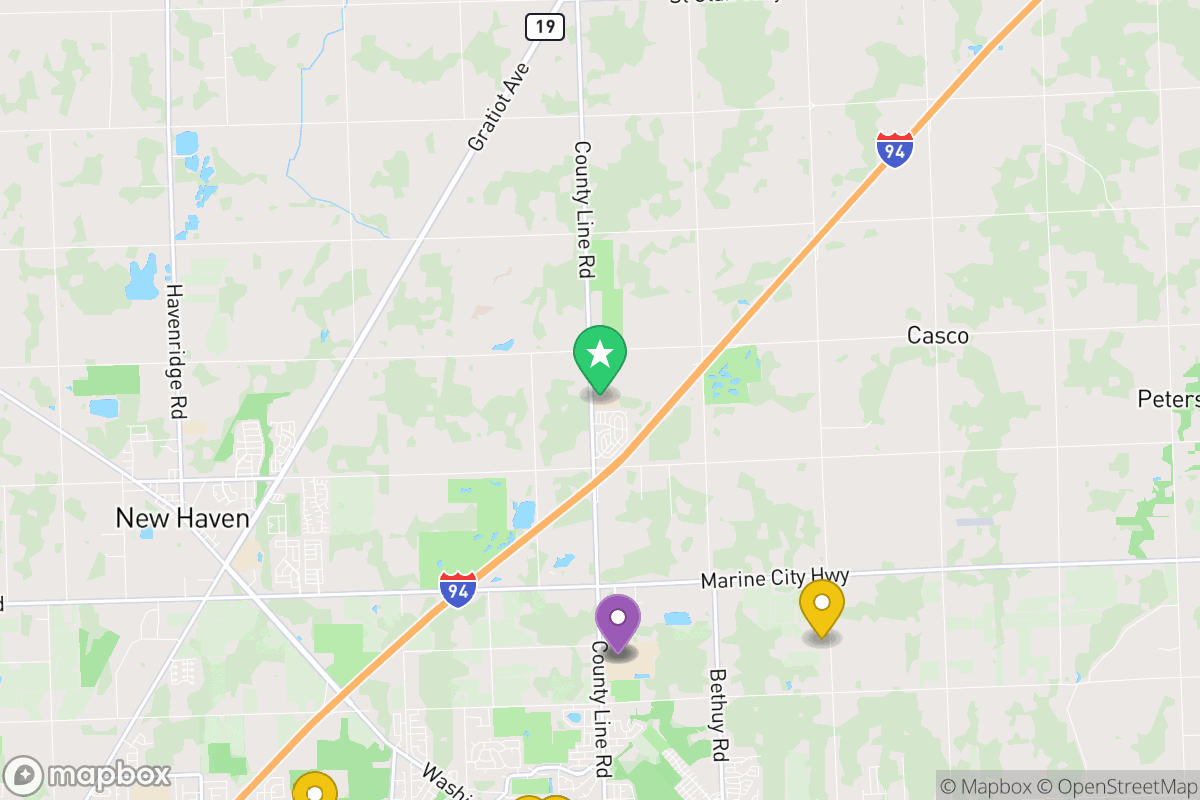This screenshot has width=1200, height=800.
Task: Open the yellow pin near Marine City Hwy
Action: [822, 605]
